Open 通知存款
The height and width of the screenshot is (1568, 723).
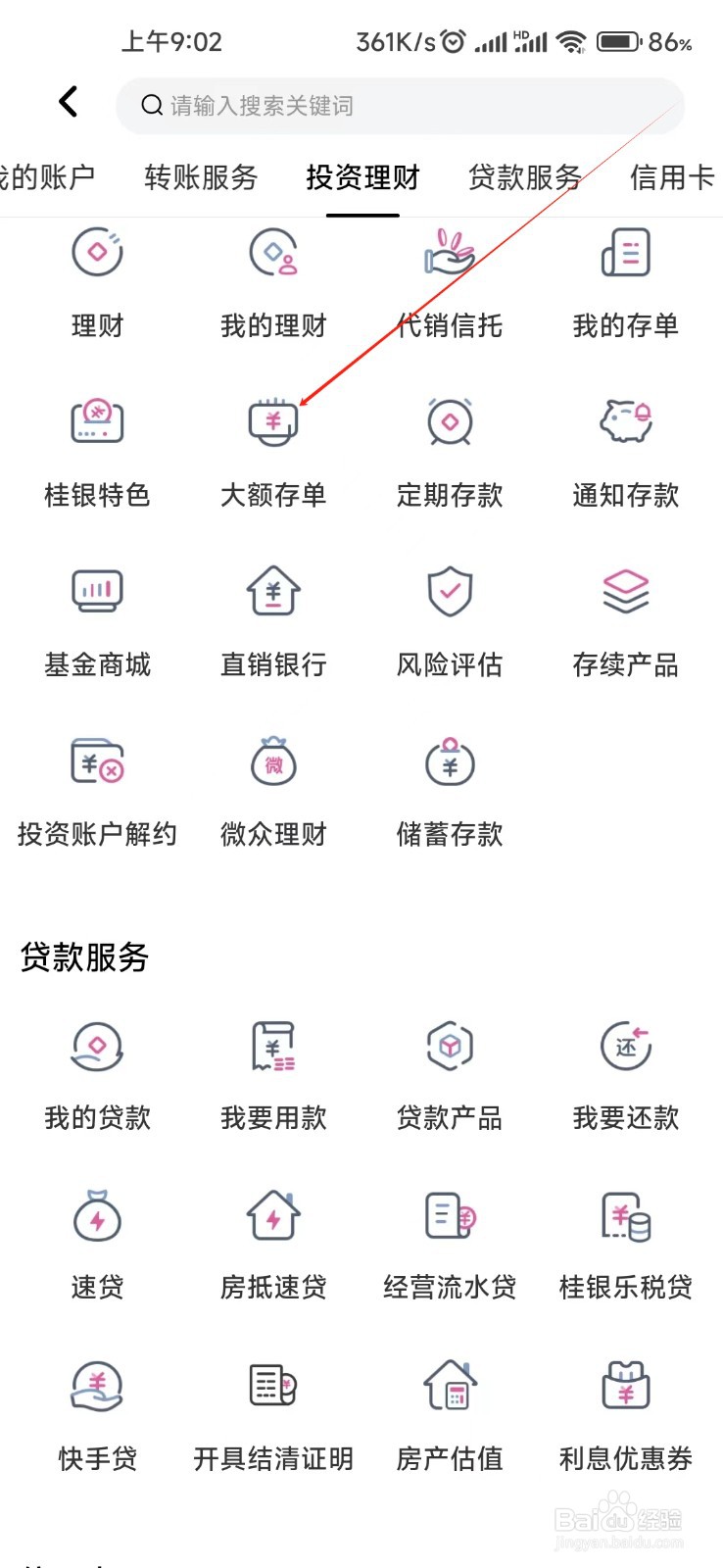(x=626, y=453)
